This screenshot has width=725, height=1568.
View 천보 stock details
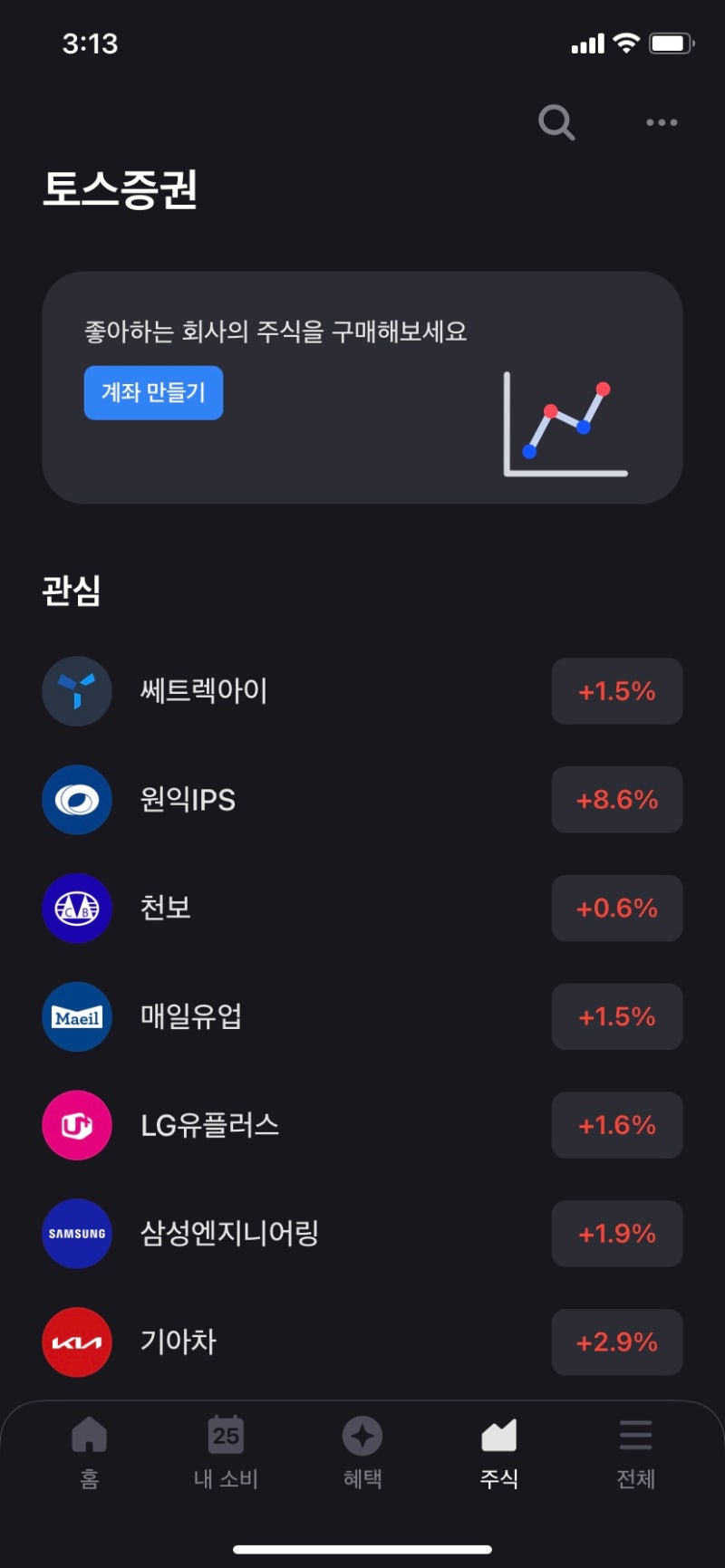pos(362,908)
